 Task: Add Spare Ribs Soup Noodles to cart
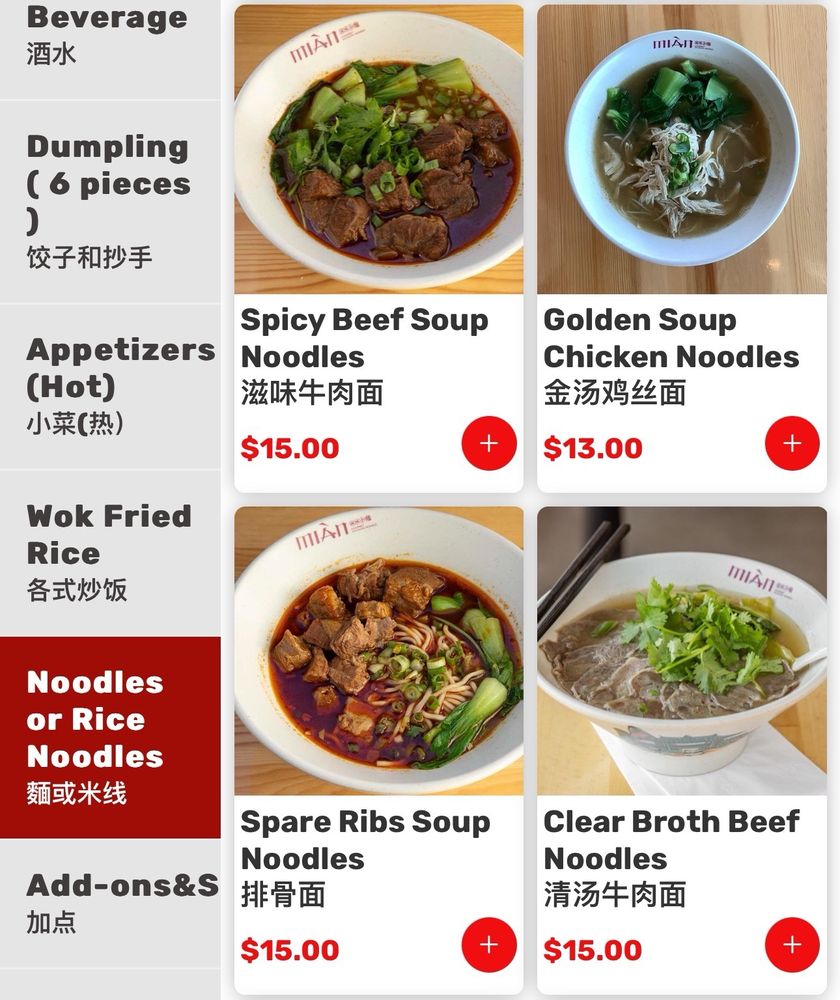click(x=489, y=945)
